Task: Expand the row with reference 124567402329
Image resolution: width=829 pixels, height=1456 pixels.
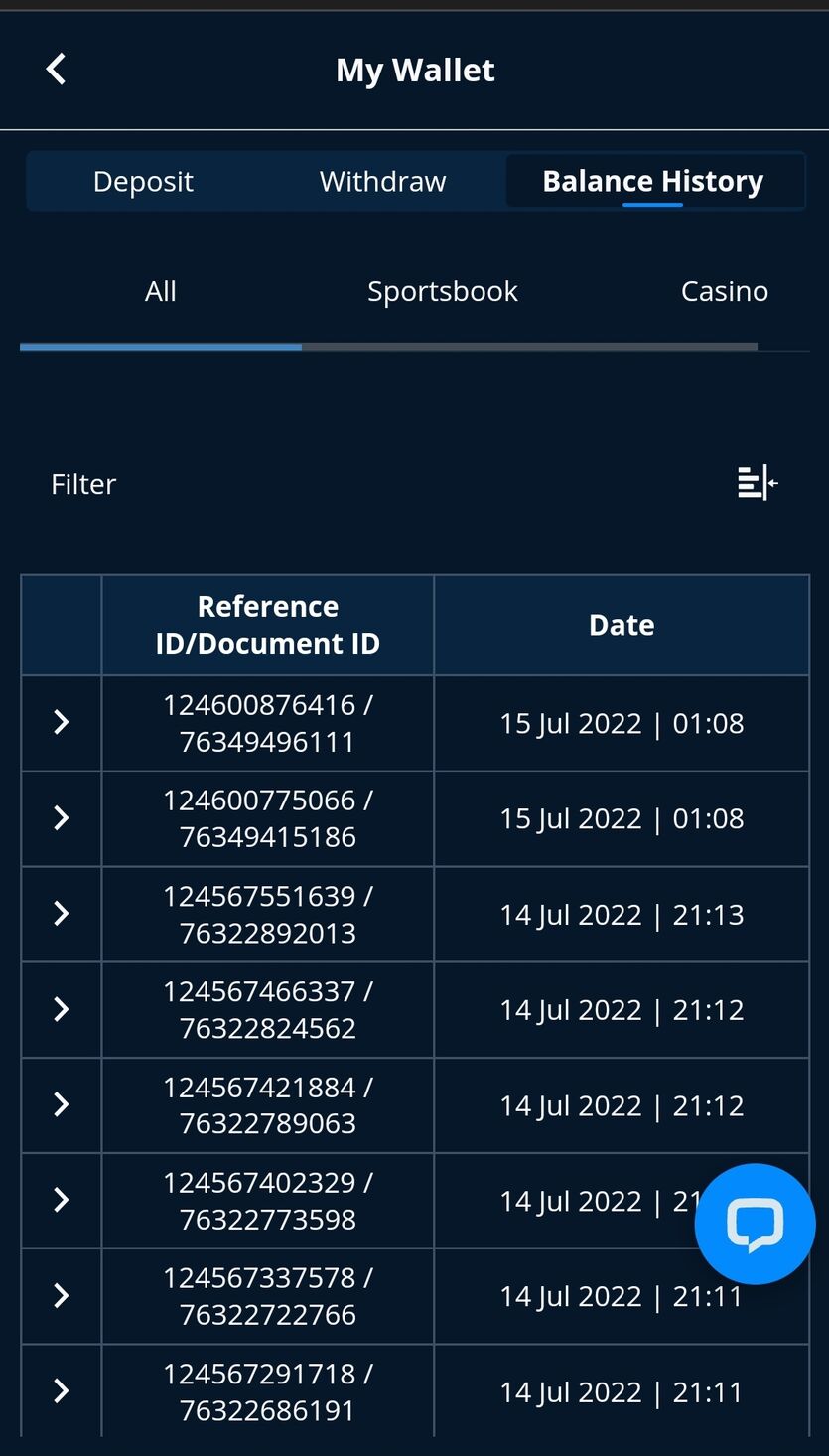Action: (x=61, y=1200)
